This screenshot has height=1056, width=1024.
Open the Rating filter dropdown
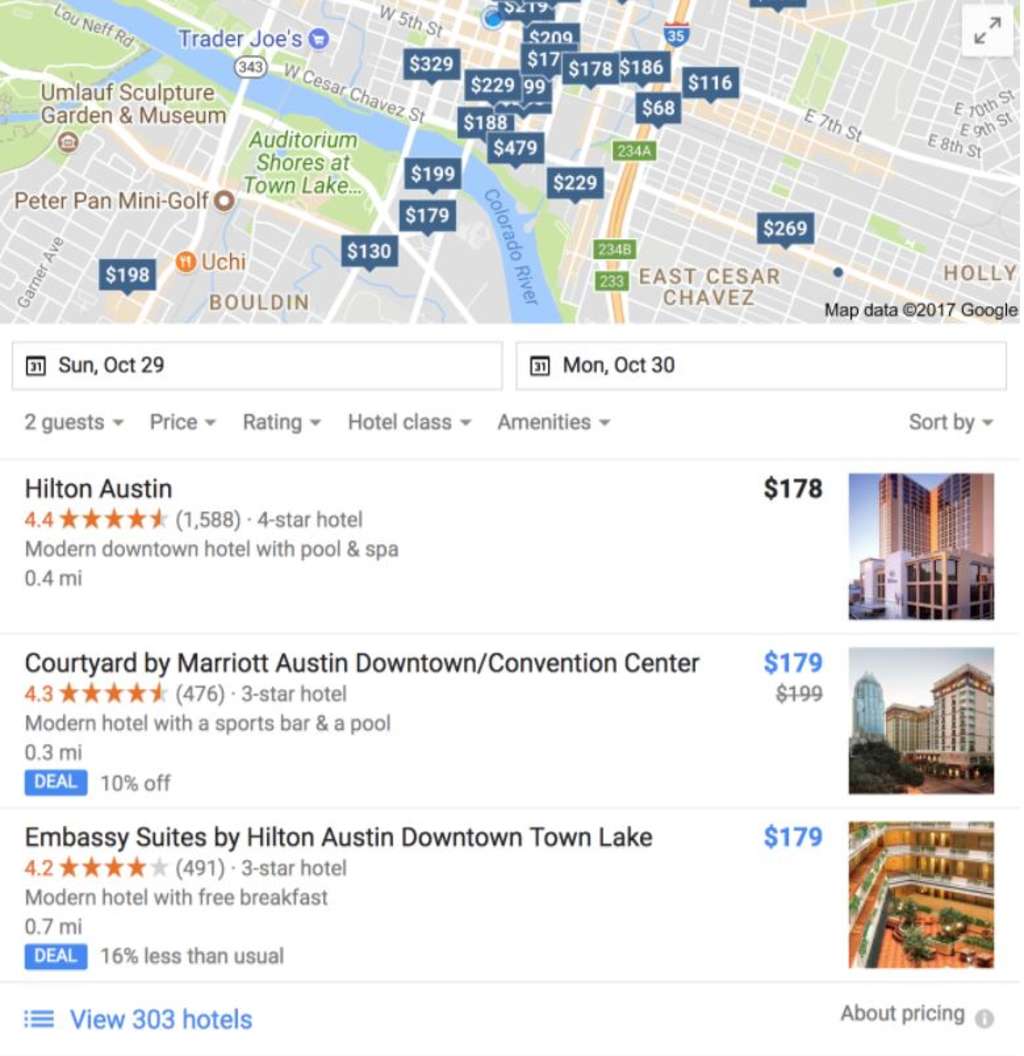click(278, 422)
